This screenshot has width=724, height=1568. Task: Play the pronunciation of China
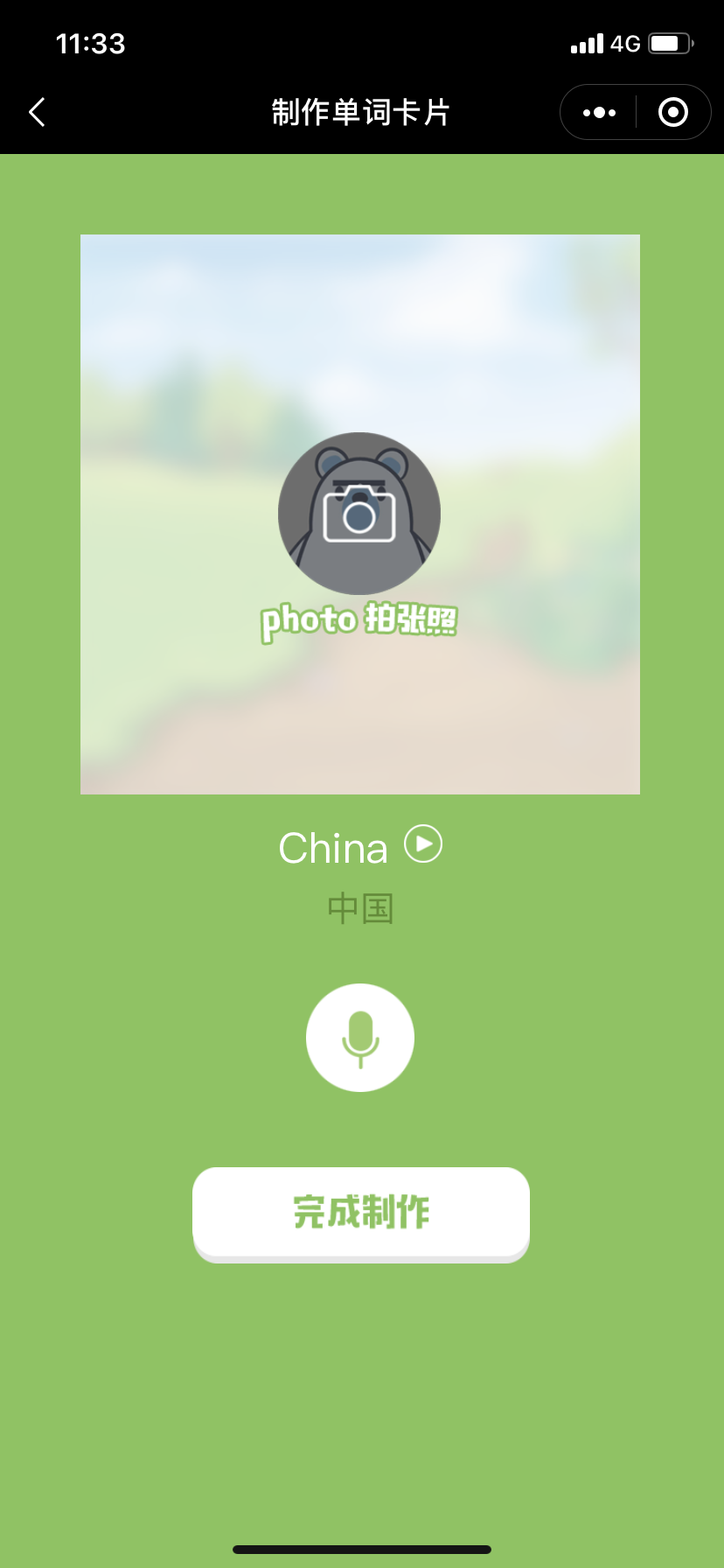click(x=423, y=844)
